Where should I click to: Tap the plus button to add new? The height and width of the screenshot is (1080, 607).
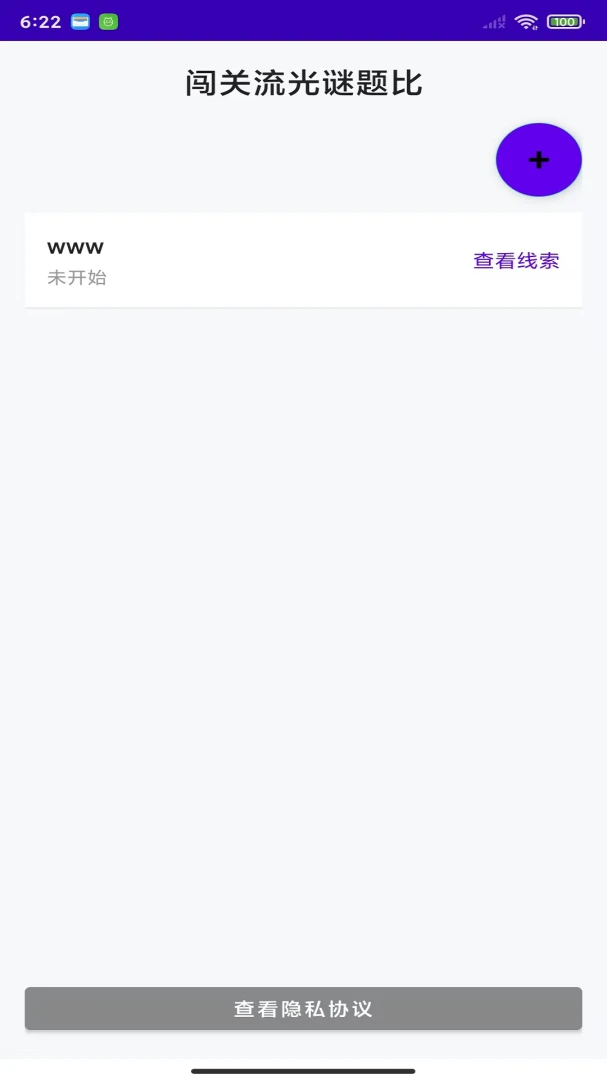pyautogui.click(x=539, y=160)
